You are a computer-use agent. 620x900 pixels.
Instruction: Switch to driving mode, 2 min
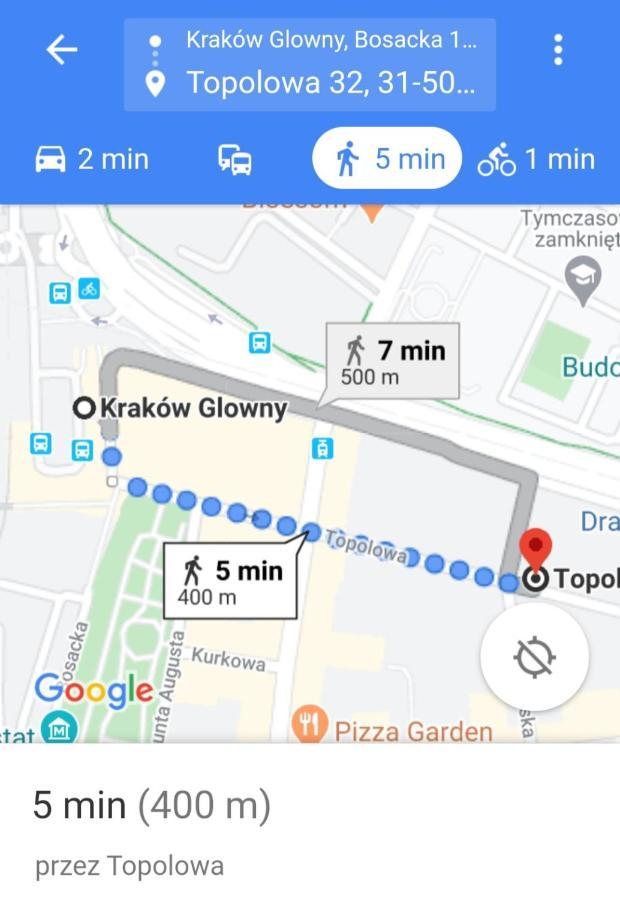click(x=91, y=159)
